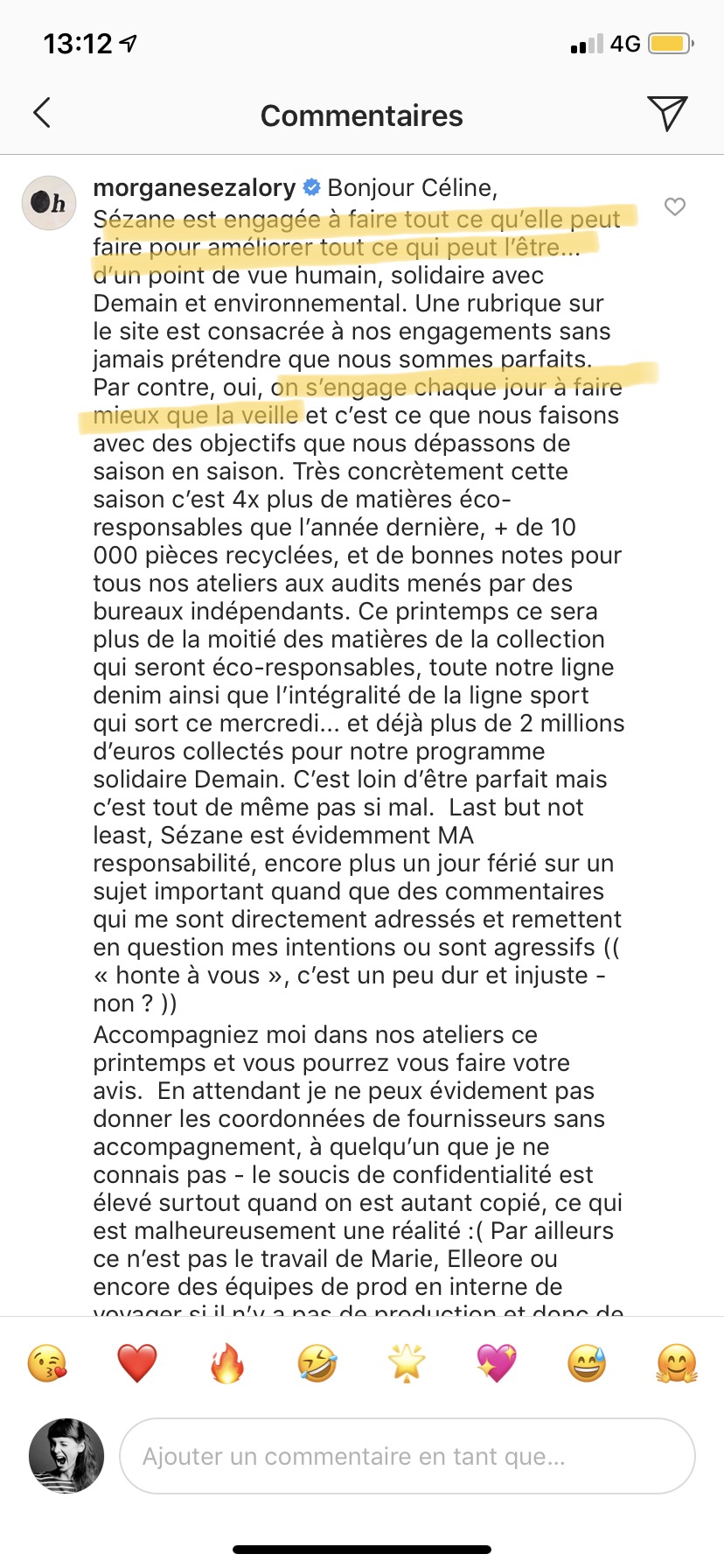Open direct messages paper plane icon

[667, 113]
